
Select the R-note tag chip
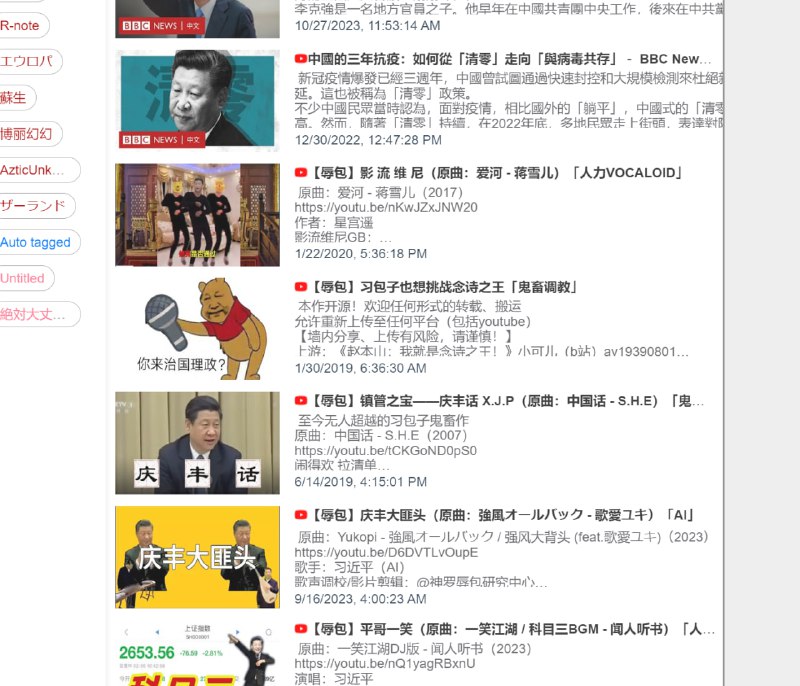[20, 25]
